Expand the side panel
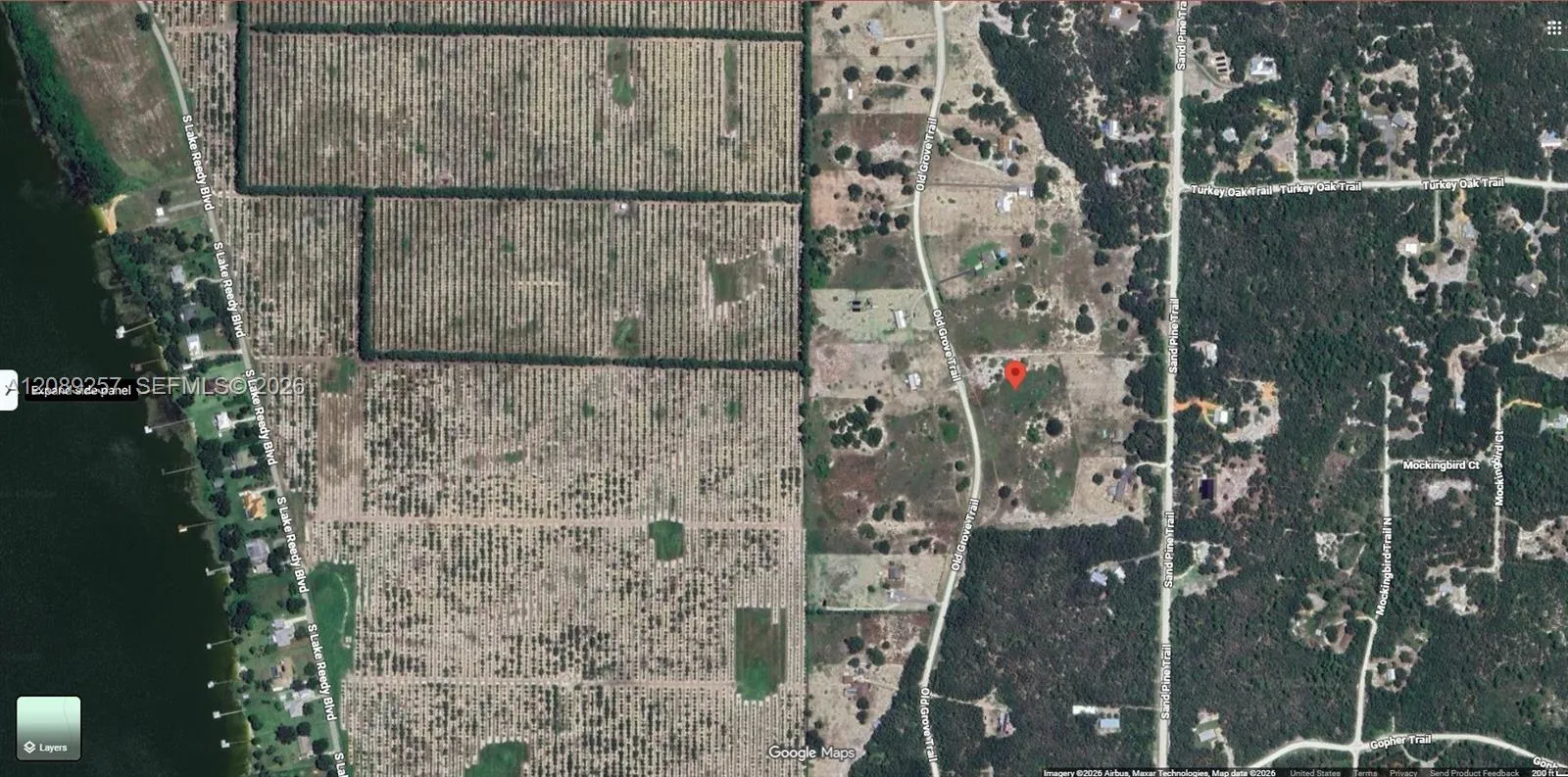The height and width of the screenshot is (777, 1568). coord(8,390)
